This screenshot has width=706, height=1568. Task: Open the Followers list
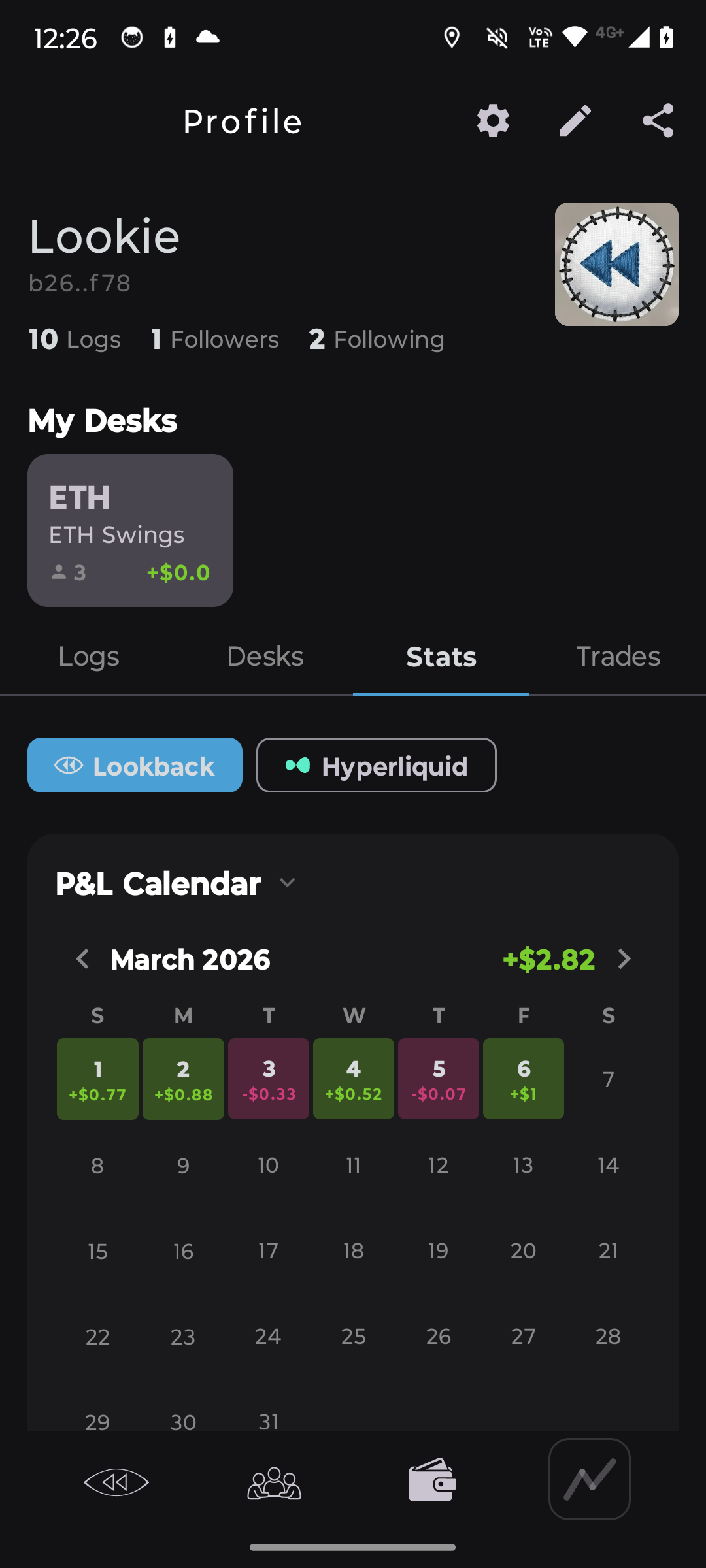214,339
